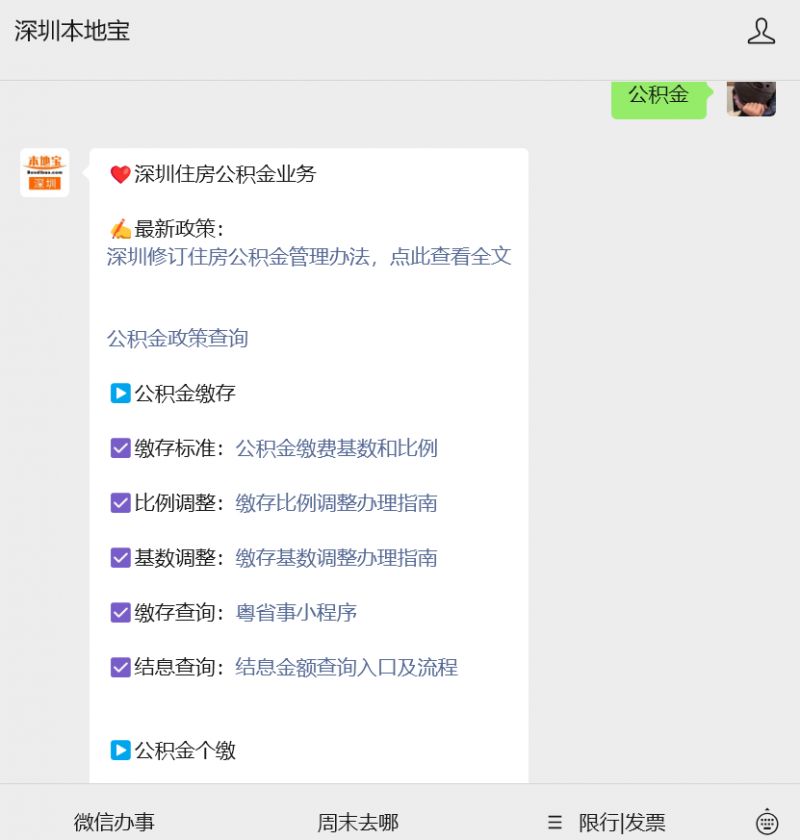
Task: Open the 微信办事 menu
Action: pos(114,822)
